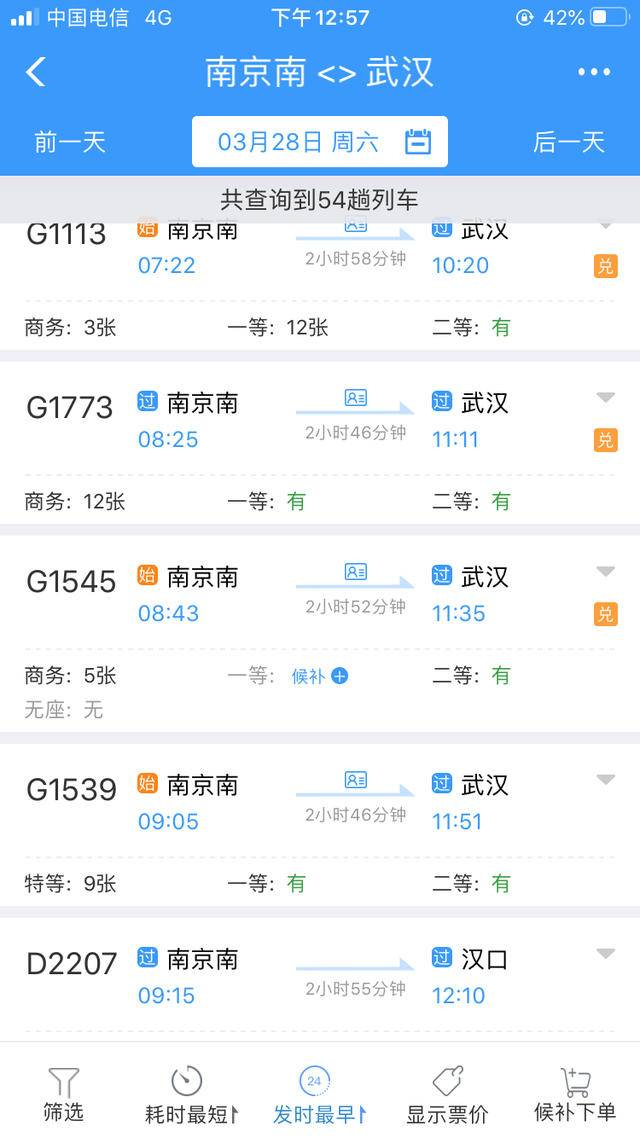Image resolution: width=640 pixels, height=1138 pixels.
Task: Tap the 兑 badge on G1773
Action: (606, 440)
